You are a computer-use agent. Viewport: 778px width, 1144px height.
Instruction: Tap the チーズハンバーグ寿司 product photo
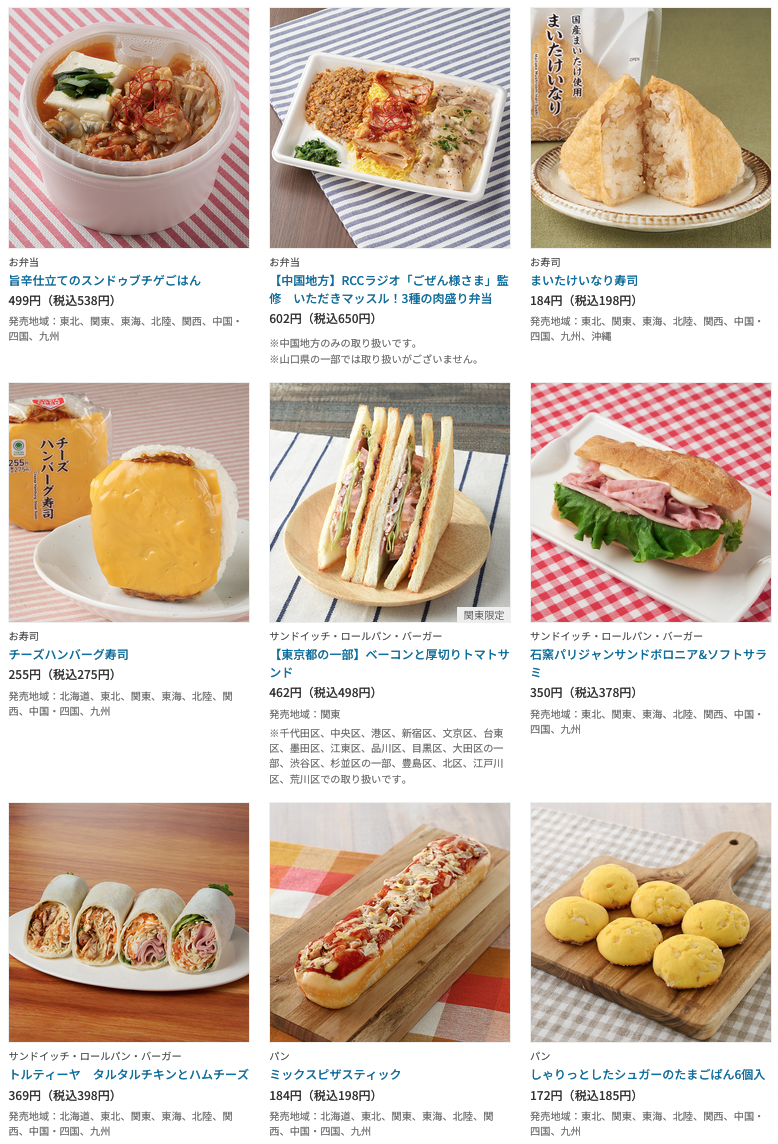(129, 502)
